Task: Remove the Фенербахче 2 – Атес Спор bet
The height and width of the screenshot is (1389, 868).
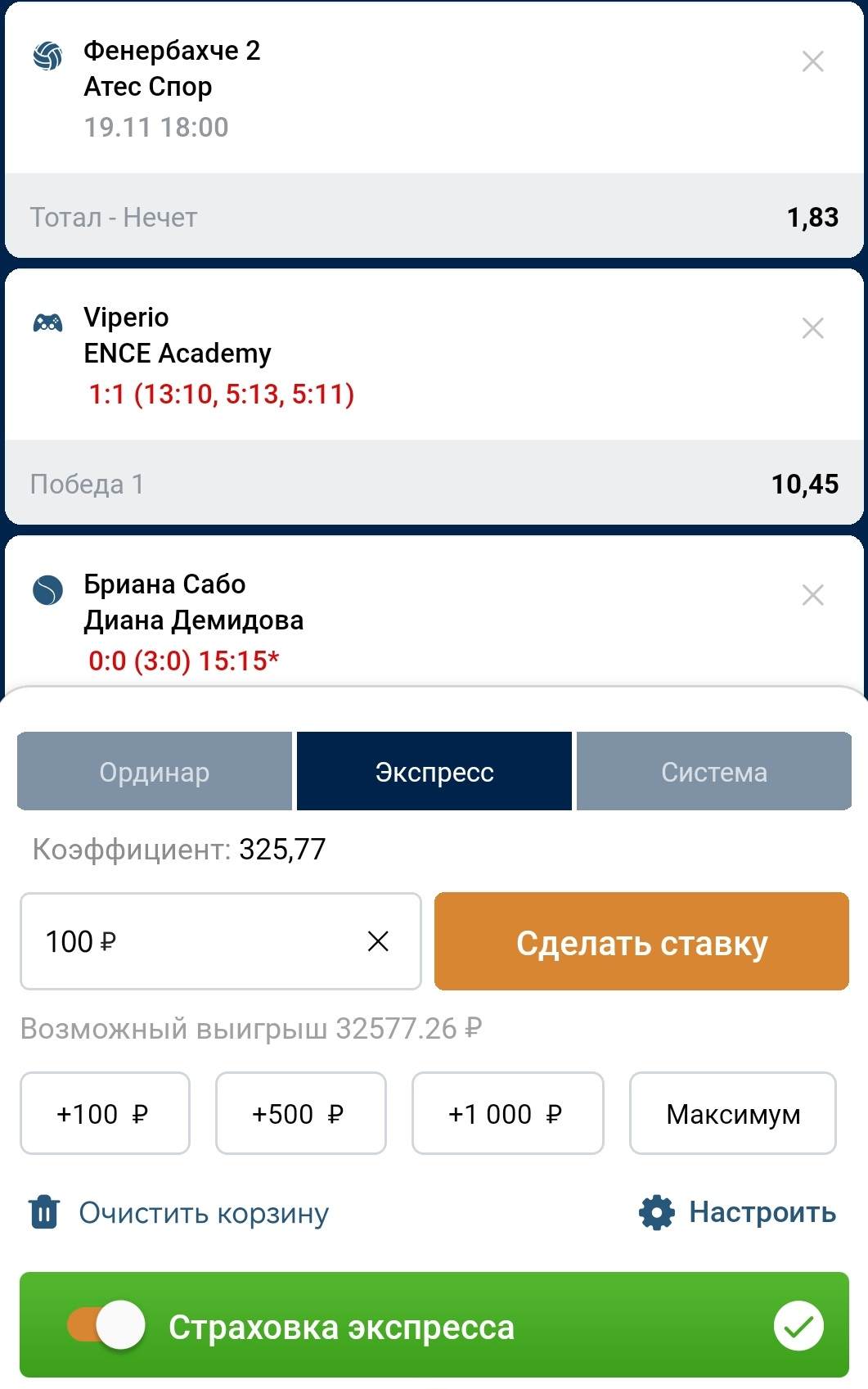Action: (x=812, y=61)
